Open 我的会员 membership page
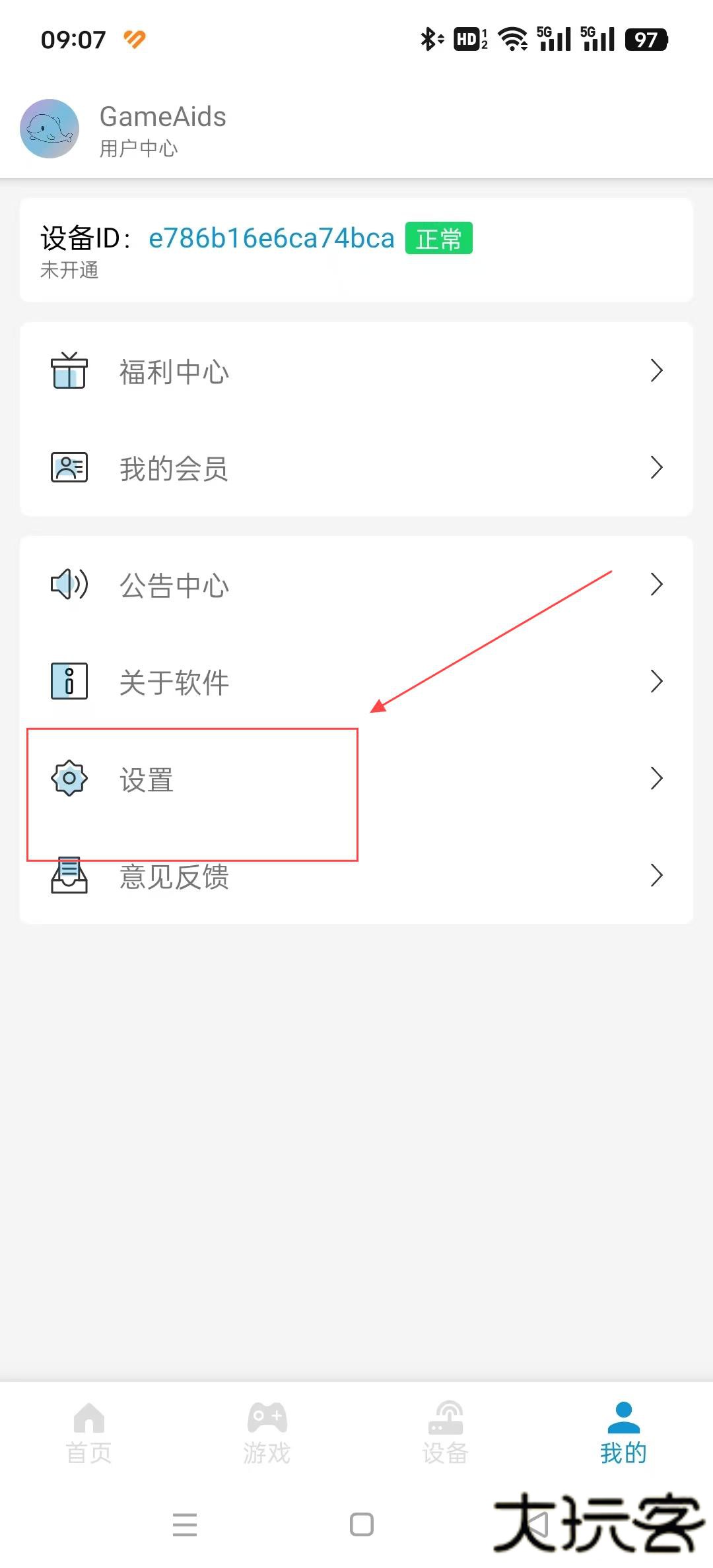 pyautogui.click(x=356, y=468)
